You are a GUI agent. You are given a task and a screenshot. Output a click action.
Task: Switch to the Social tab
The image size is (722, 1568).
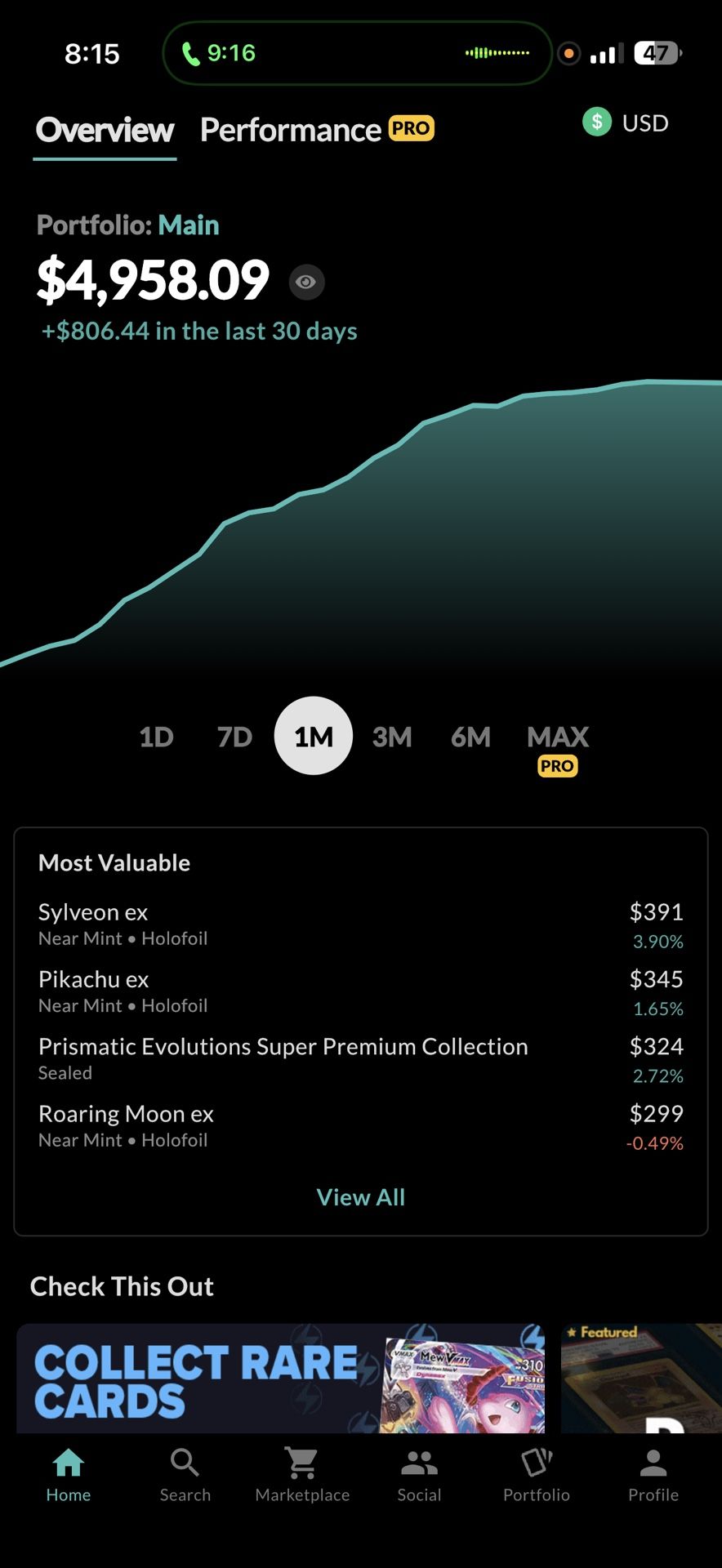(x=419, y=1475)
